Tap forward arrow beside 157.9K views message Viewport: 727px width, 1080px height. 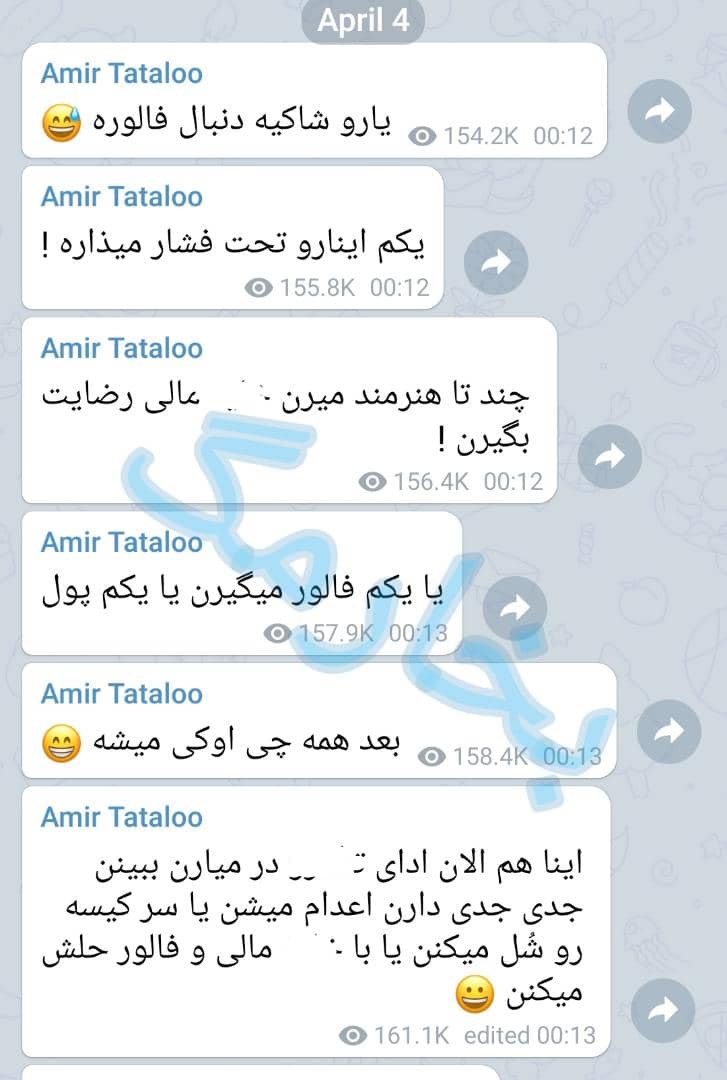[x=515, y=608]
